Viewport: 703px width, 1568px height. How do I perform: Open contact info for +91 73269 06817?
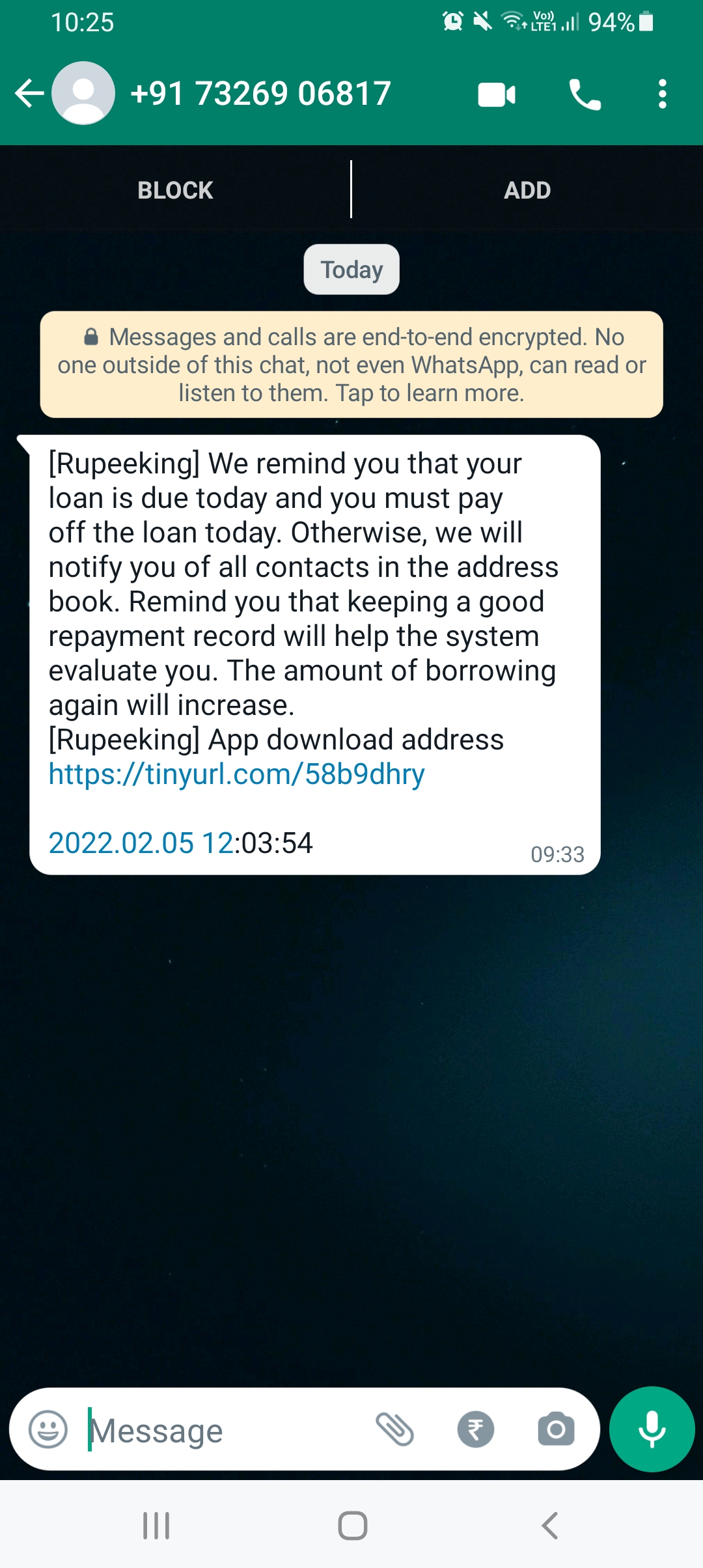260,93
